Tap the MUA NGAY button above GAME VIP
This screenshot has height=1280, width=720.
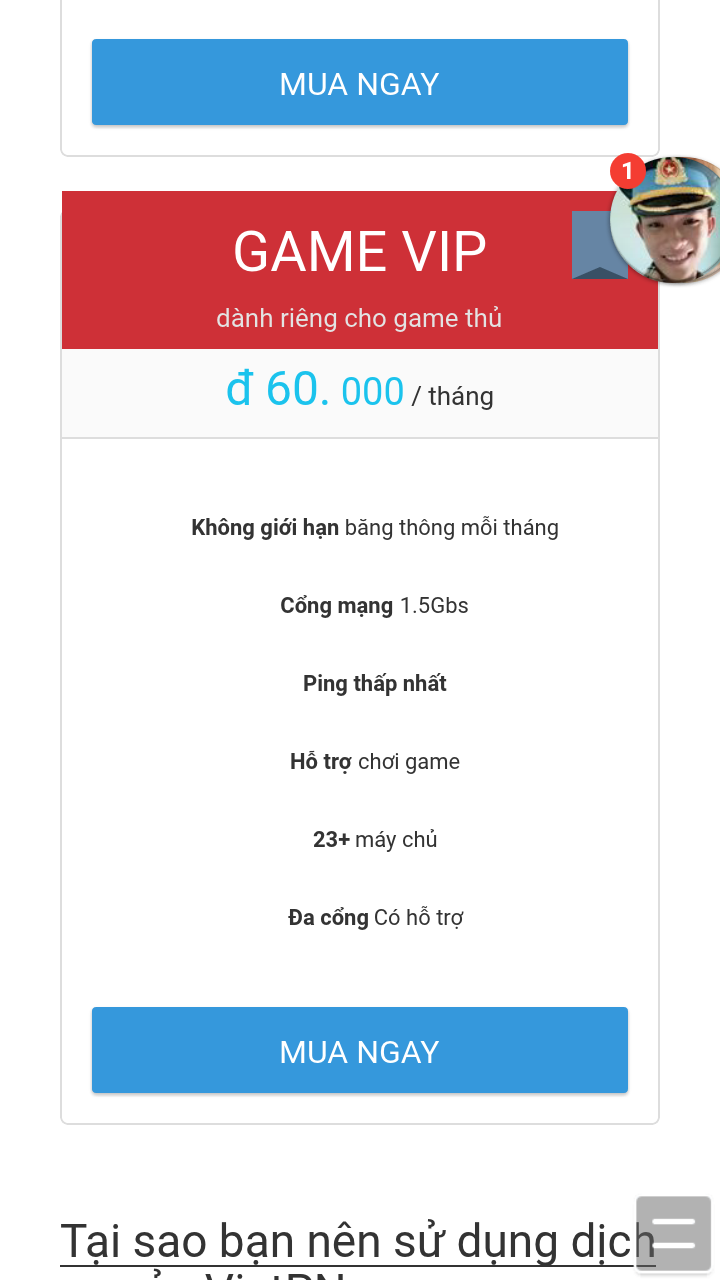click(x=360, y=82)
